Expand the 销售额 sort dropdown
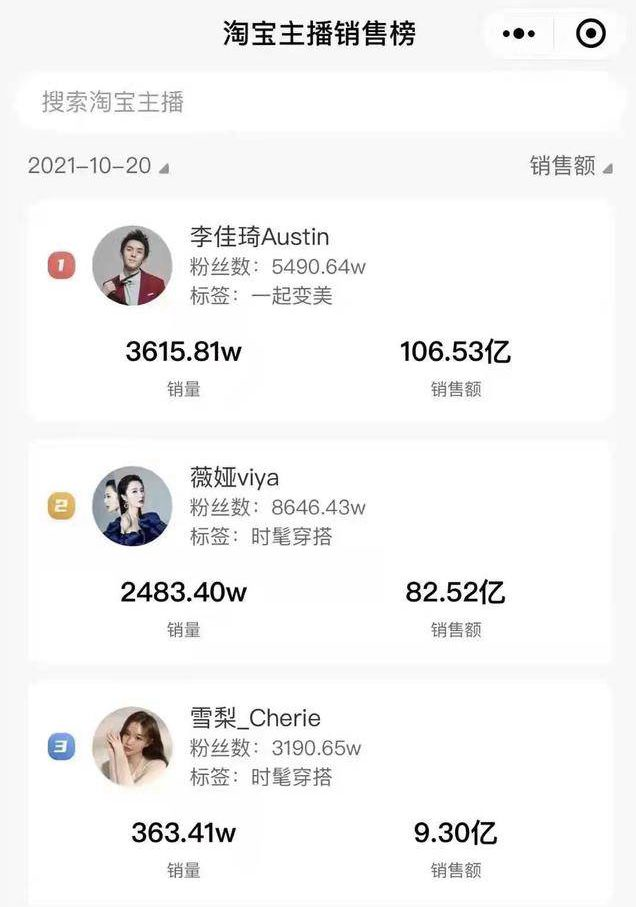 [x=570, y=166]
